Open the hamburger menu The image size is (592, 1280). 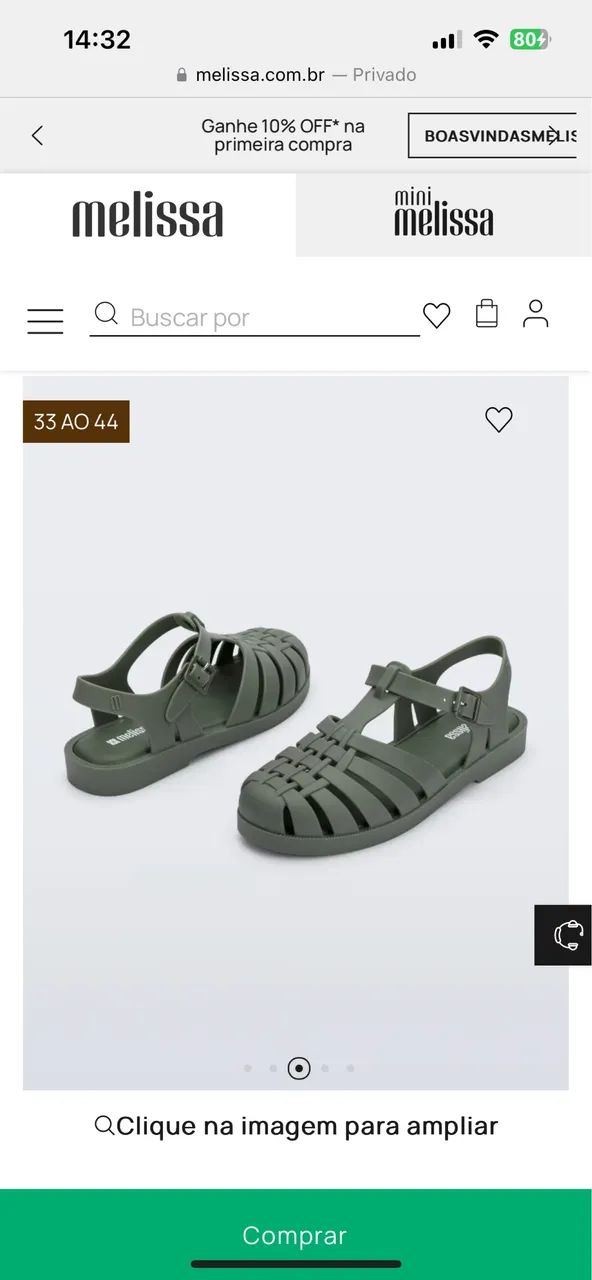45,320
